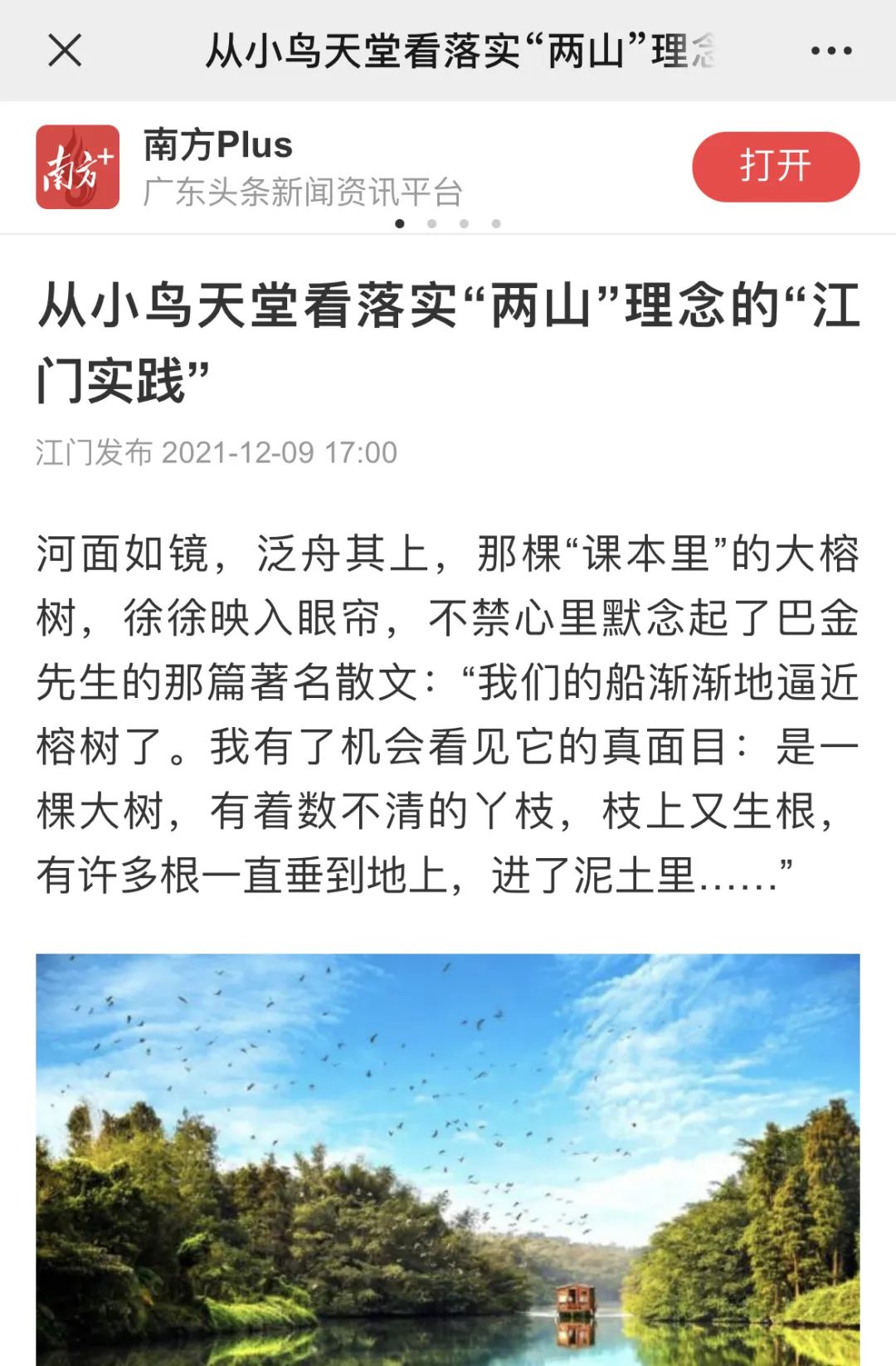Open the three-dot overflow menu

click(830, 51)
